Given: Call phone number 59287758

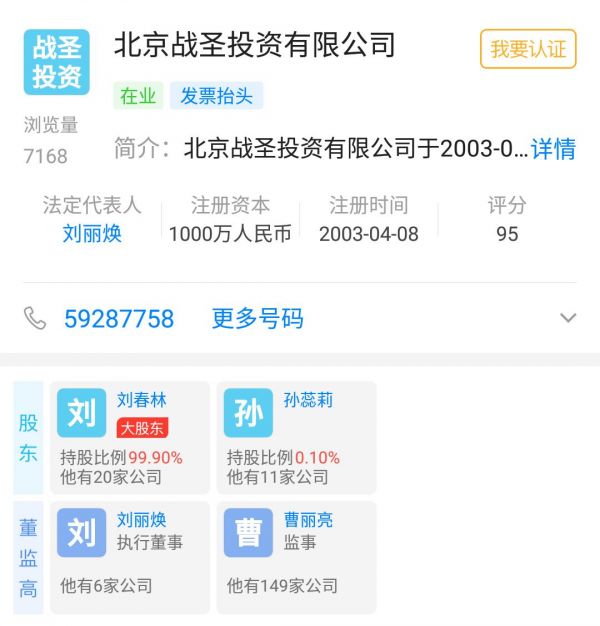Looking at the screenshot, I should (x=119, y=319).
